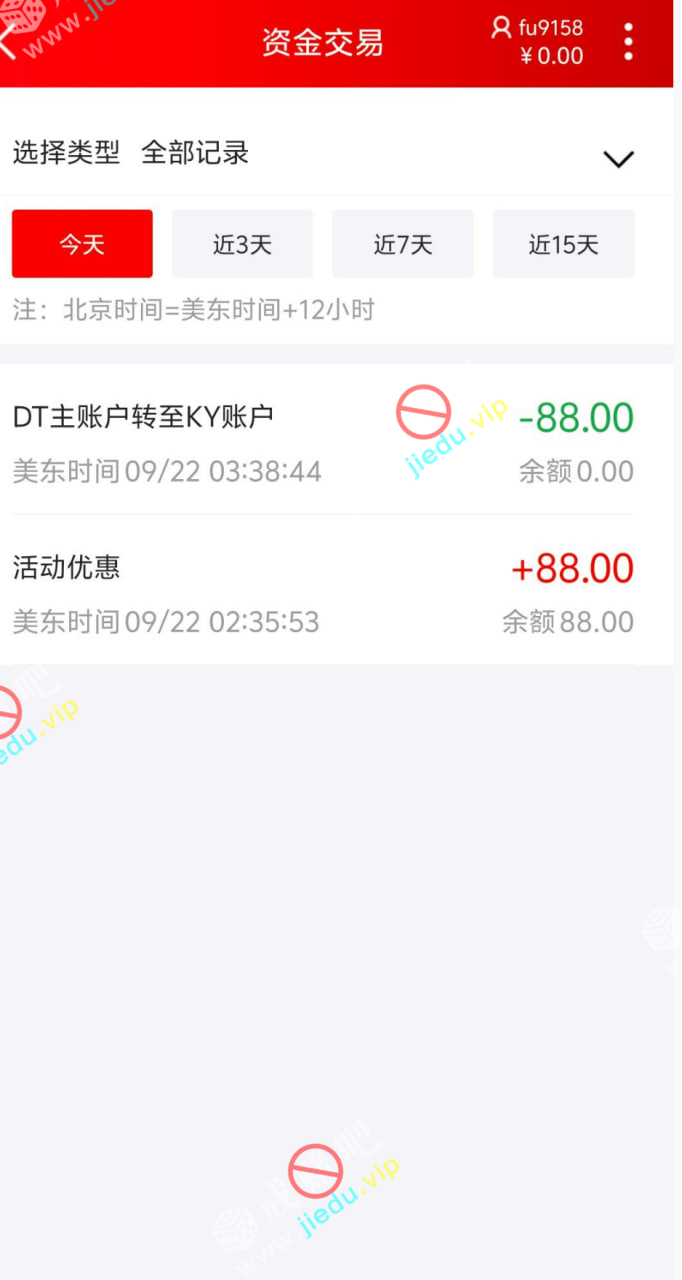
Task: Go back using the top-left arrow
Action: coord(10,42)
